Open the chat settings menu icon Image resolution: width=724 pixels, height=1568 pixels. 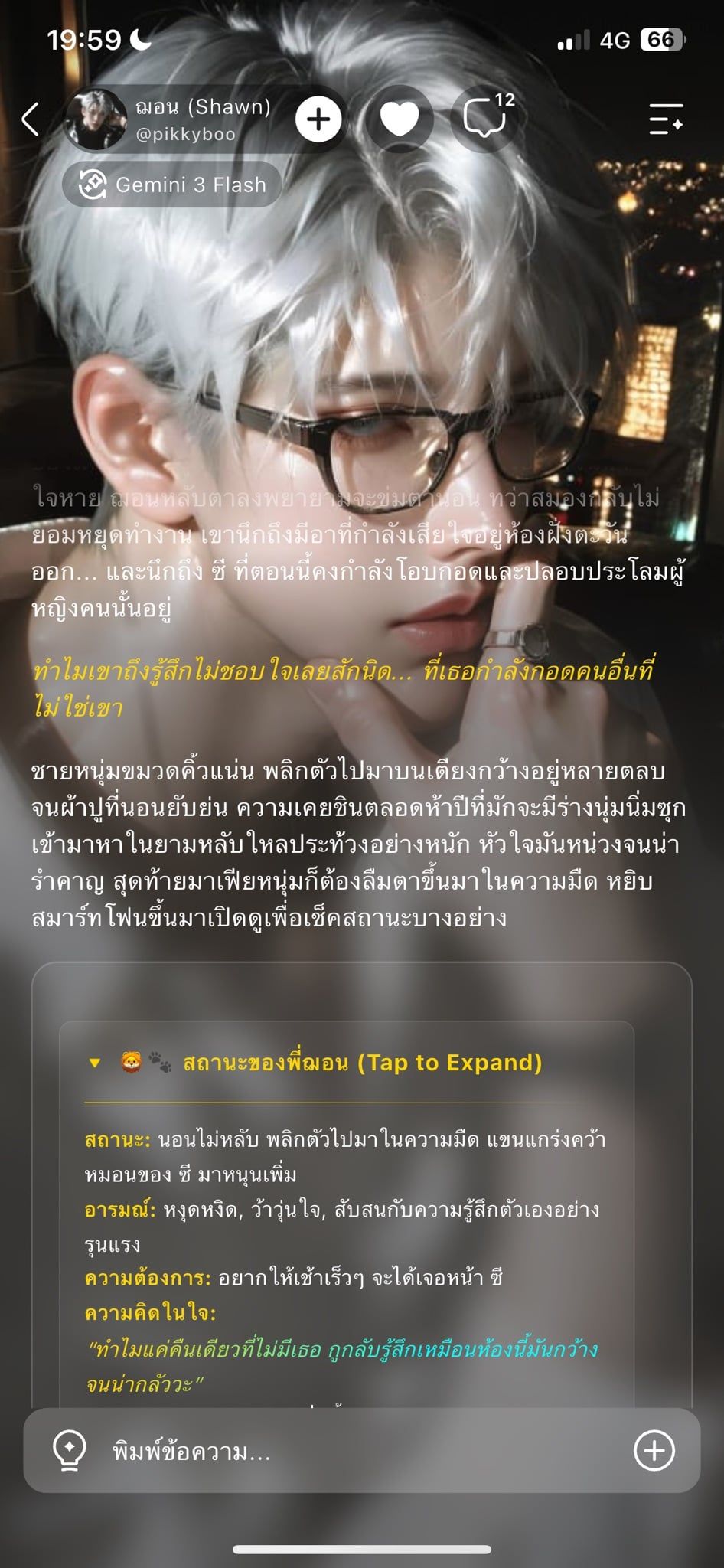pyautogui.click(x=666, y=119)
